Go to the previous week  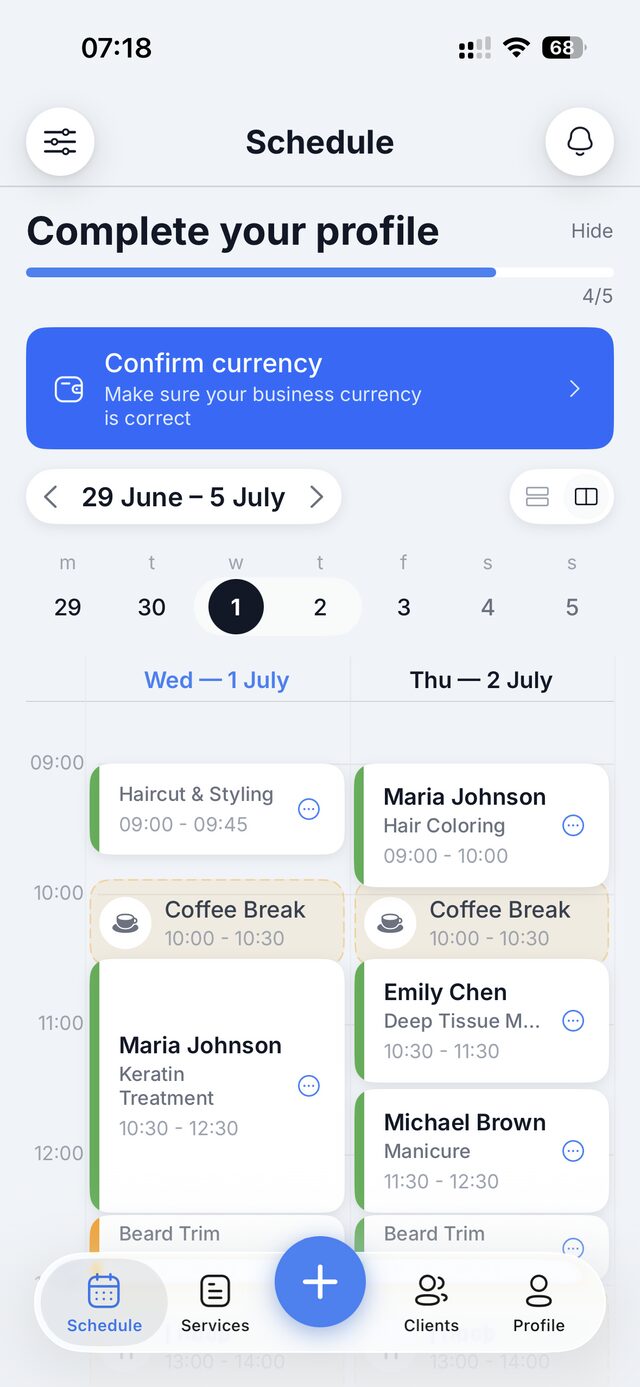51,497
